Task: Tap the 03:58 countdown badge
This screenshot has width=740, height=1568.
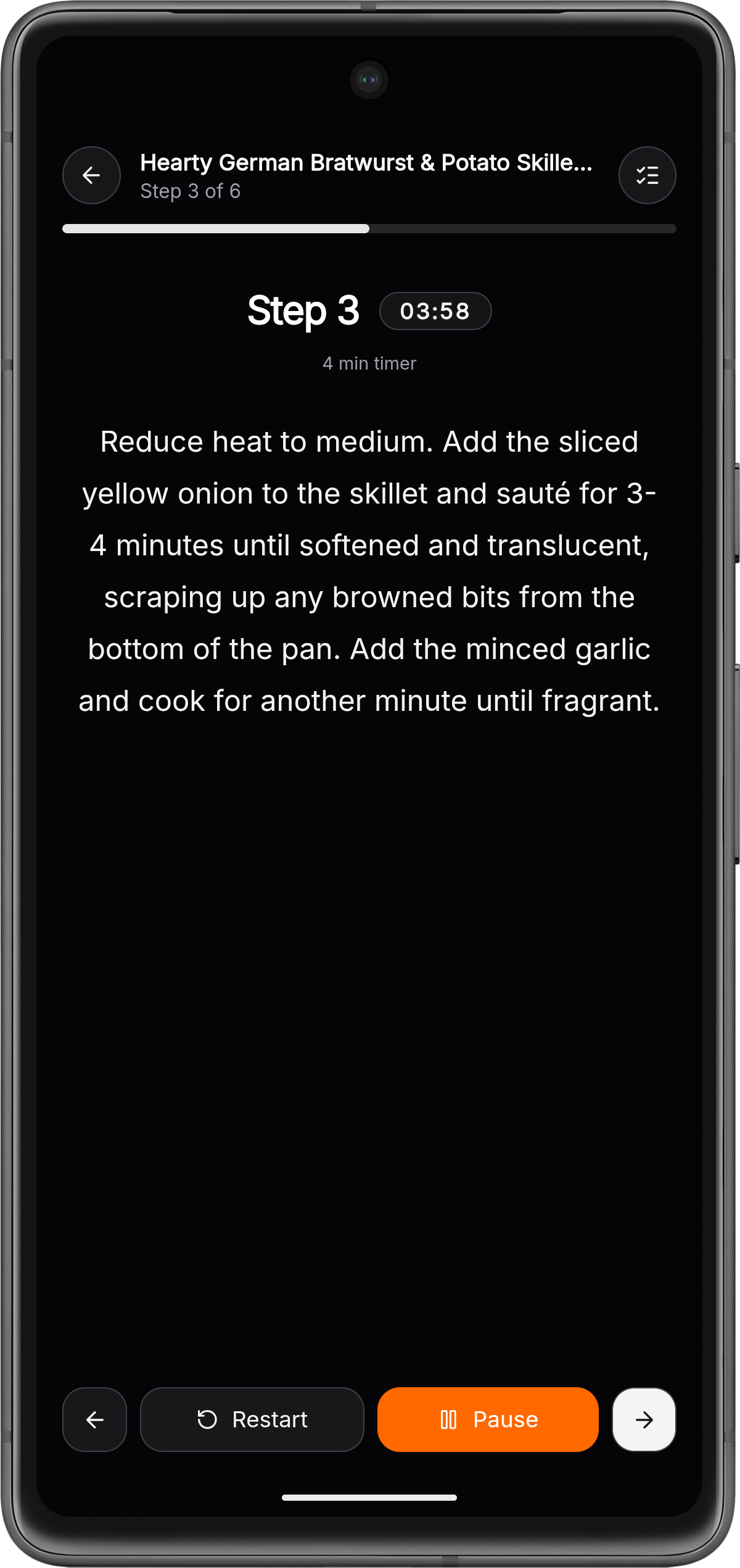Action: point(435,311)
